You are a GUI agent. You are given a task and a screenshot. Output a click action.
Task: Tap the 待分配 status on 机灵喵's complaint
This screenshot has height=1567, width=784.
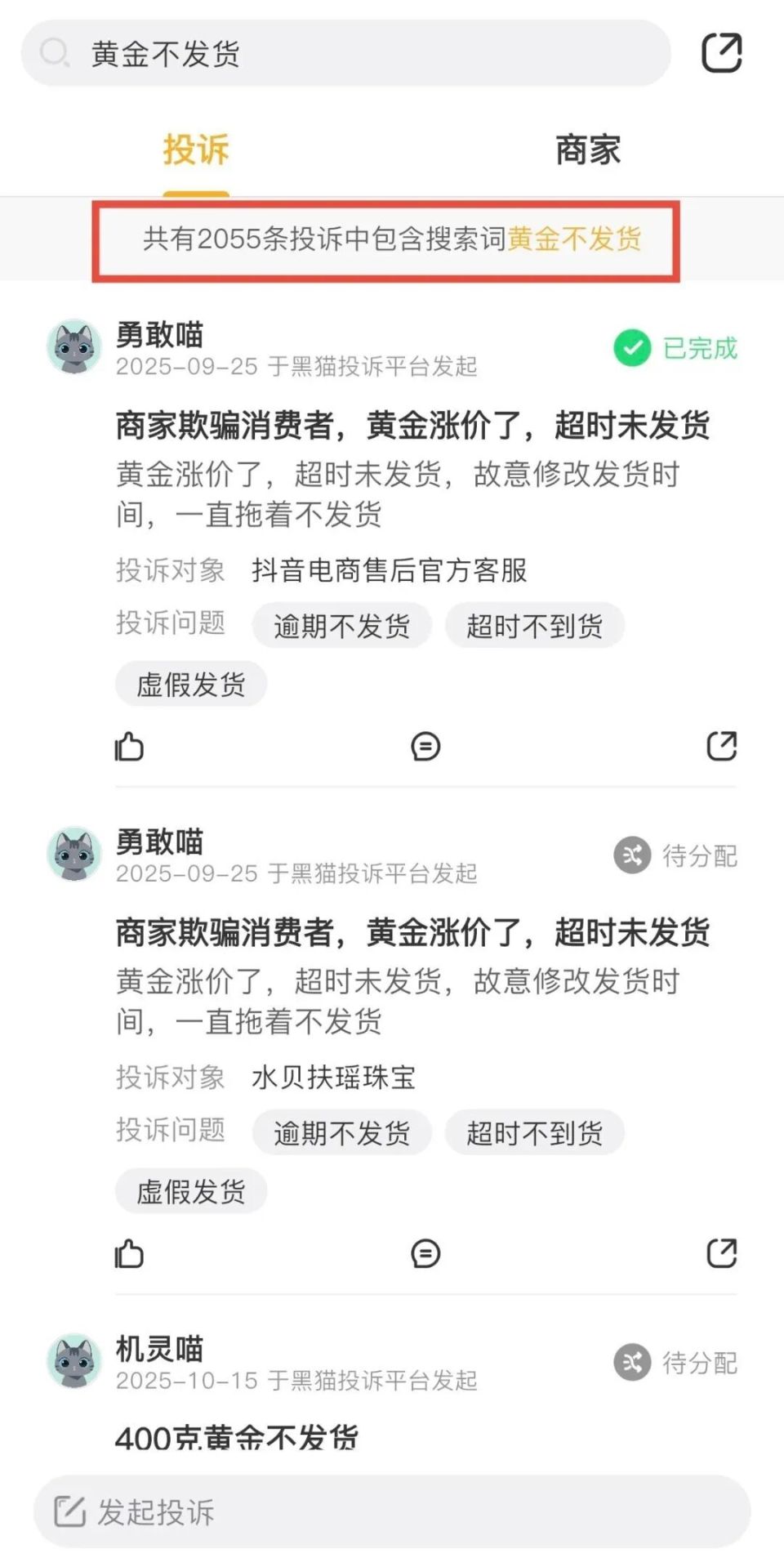click(x=676, y=1362)
